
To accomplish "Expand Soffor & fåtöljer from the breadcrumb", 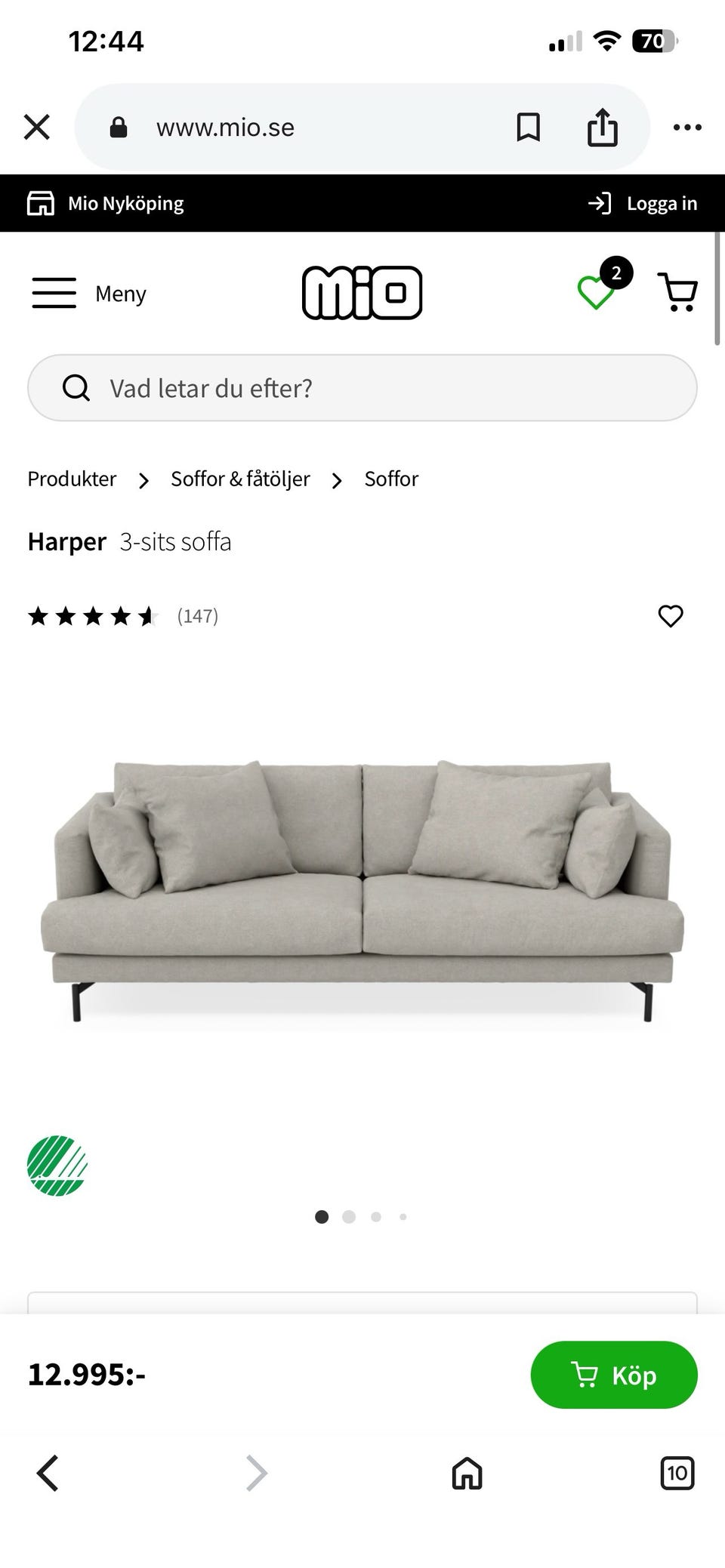I will [239, 479].
